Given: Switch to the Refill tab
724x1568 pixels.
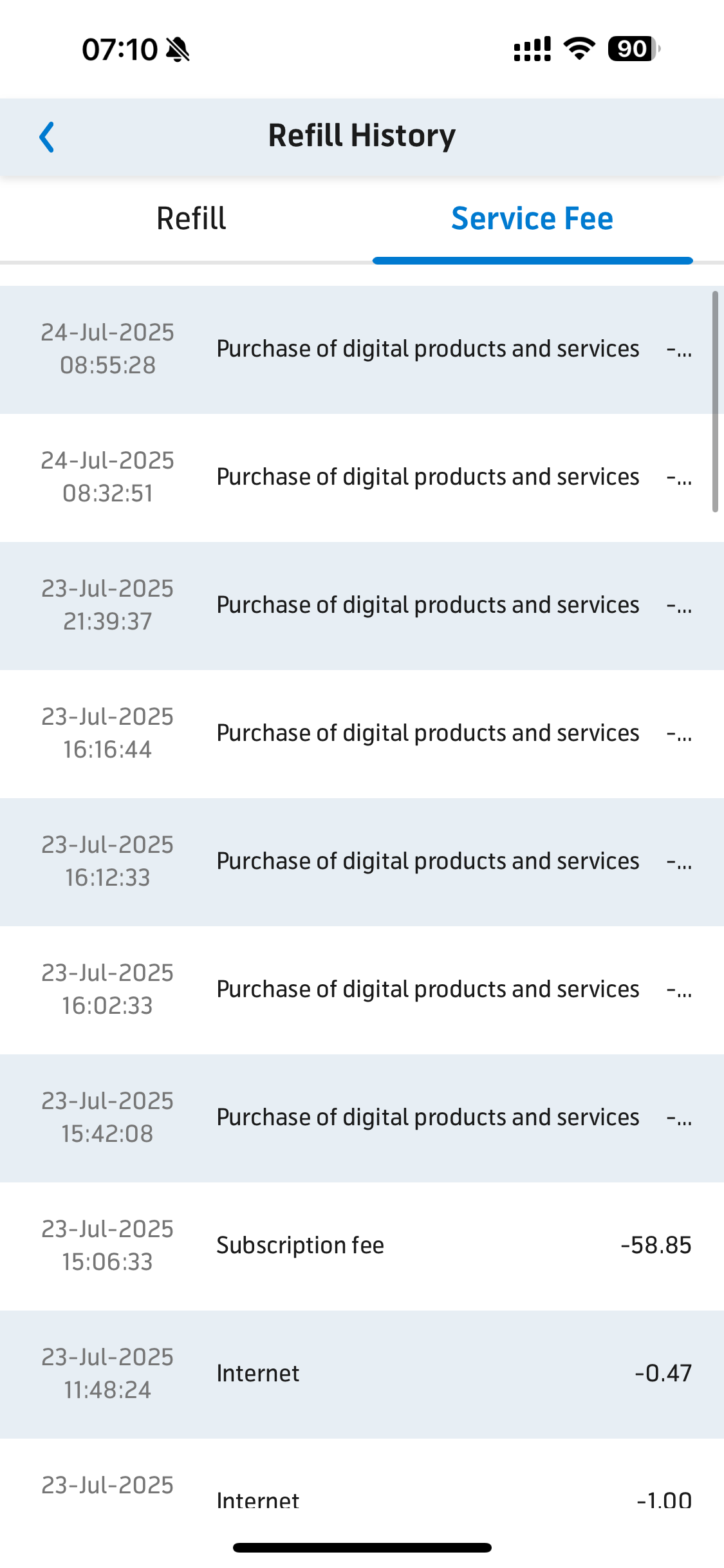Looking at the screenshot, I should click(191, 219).
